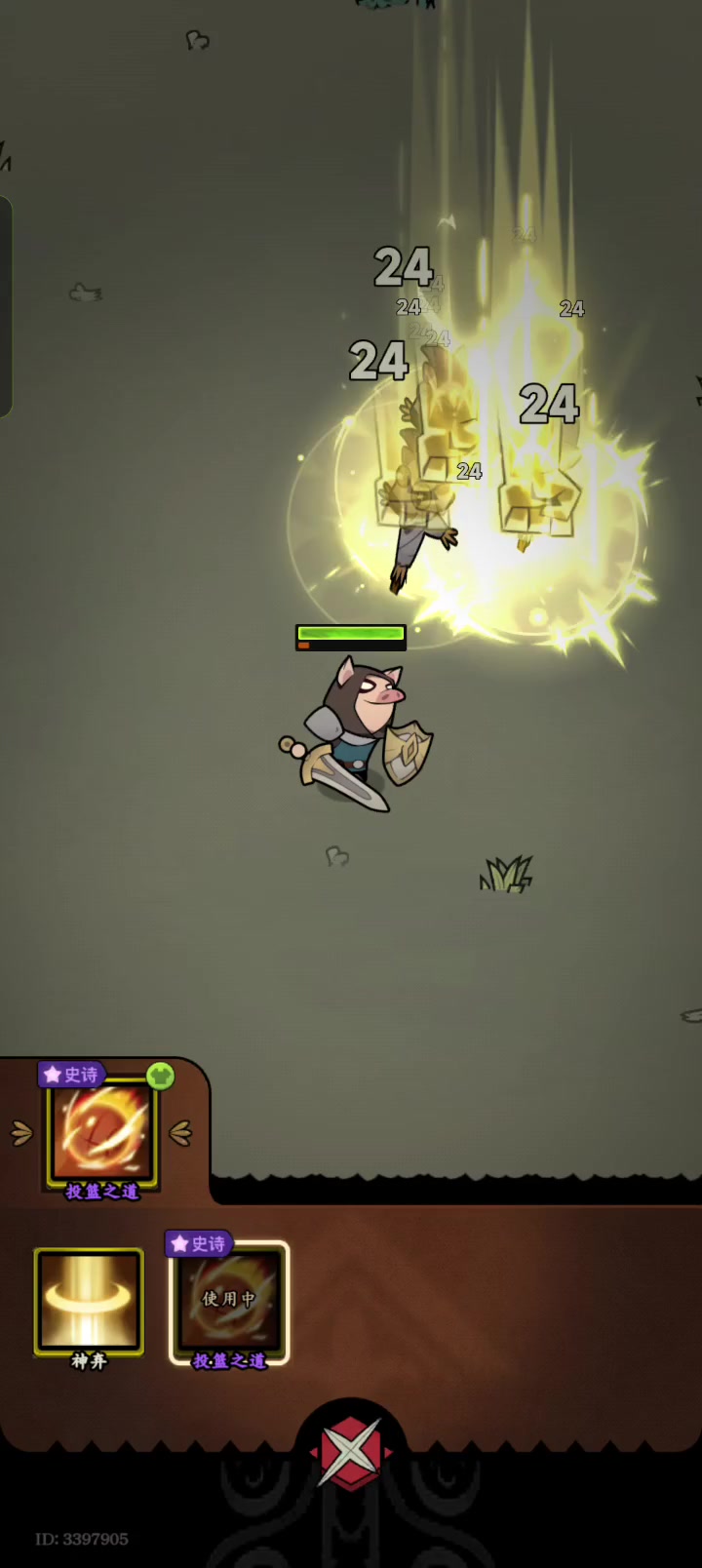Tap the equipped 投篮之道 epic skill slot
The image size is (702, 1568).
[101, 1134]
